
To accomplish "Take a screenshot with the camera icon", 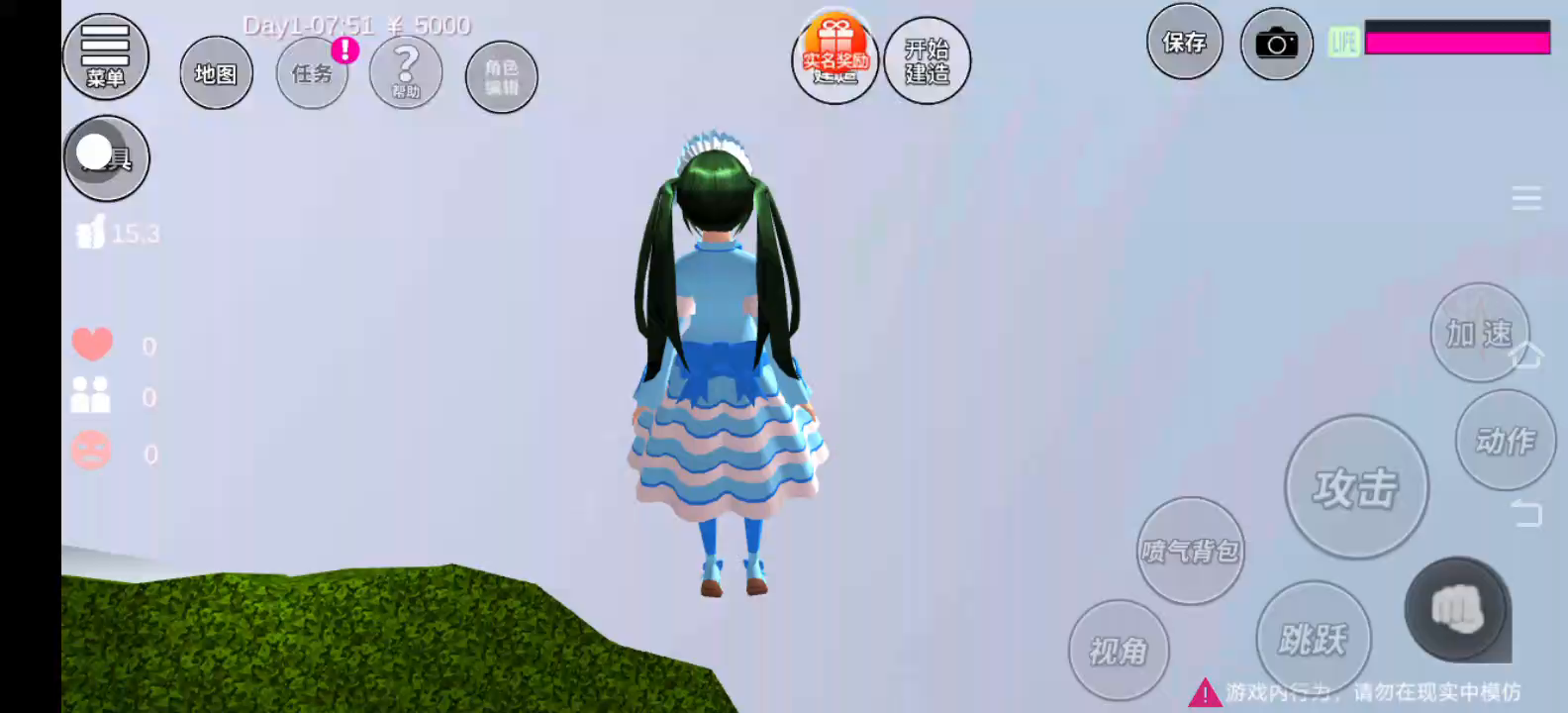I will (x=1277, y=44).
